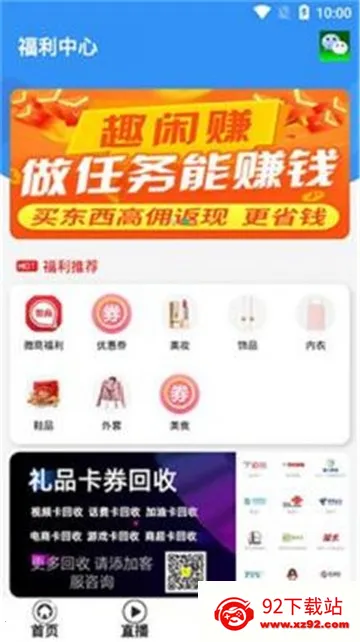This screenshot has height=642, width=360.
Task: Open the 趣闲赚 promotional banner
Action: [180, 164]
